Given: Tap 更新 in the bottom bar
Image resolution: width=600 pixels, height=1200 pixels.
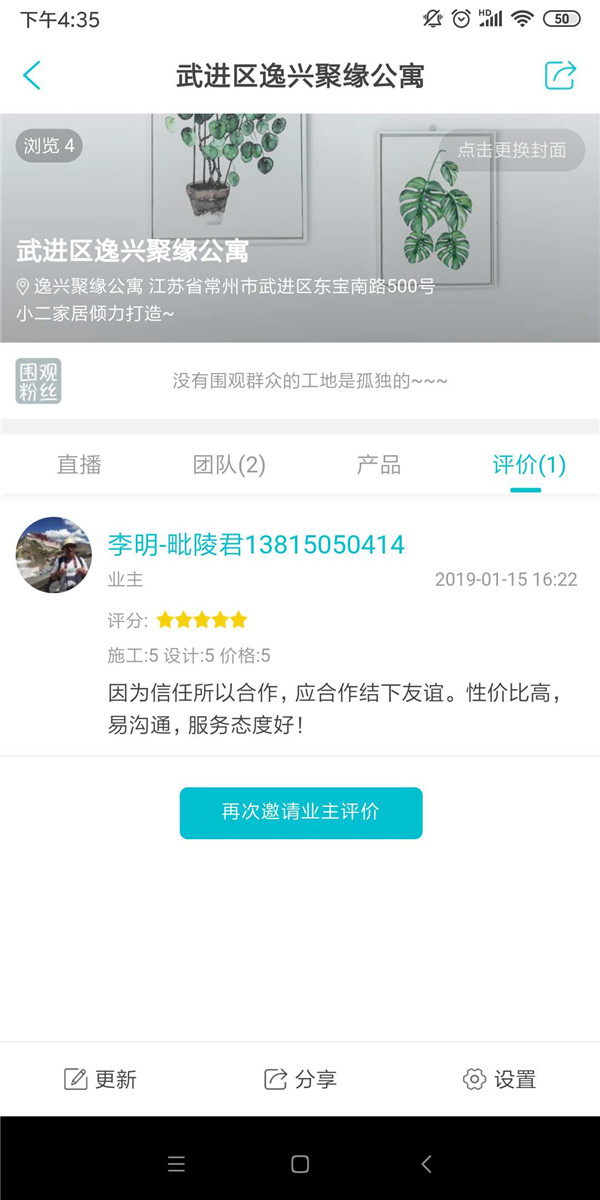Looking at the screenshot, I should pyautogui.click(x=100, y=1079).
